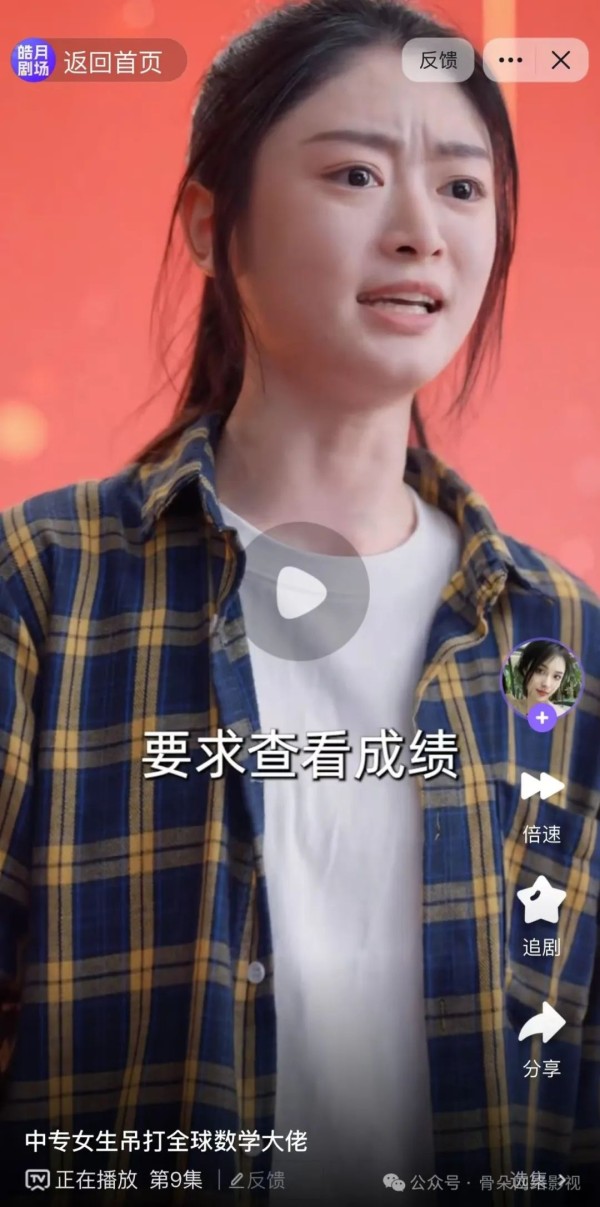Open the creator's avatar profile
The width and height of the screenshot is (600, 1207).
[x=541, y=677]
